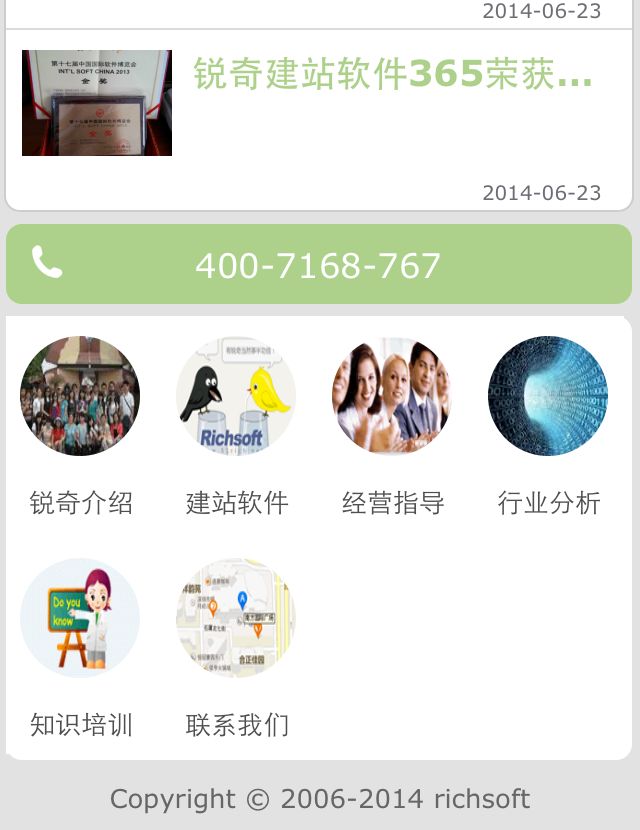Open 锐奇介绍 section
The height and width of the screenshot is (830, 640).
tap(80, 397)
